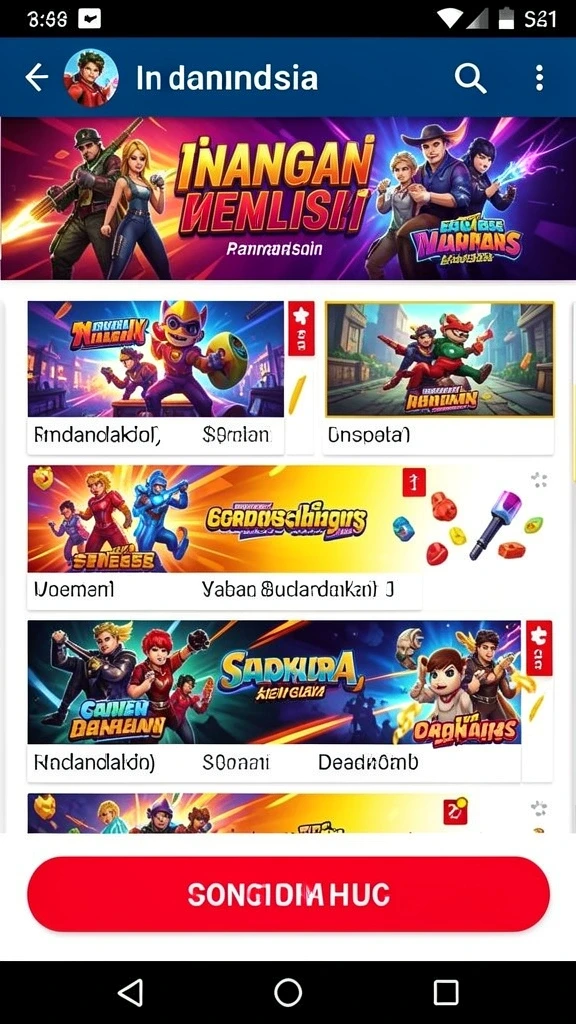
Task: Open the Sadkura banner card
Action: click(274, 701)
